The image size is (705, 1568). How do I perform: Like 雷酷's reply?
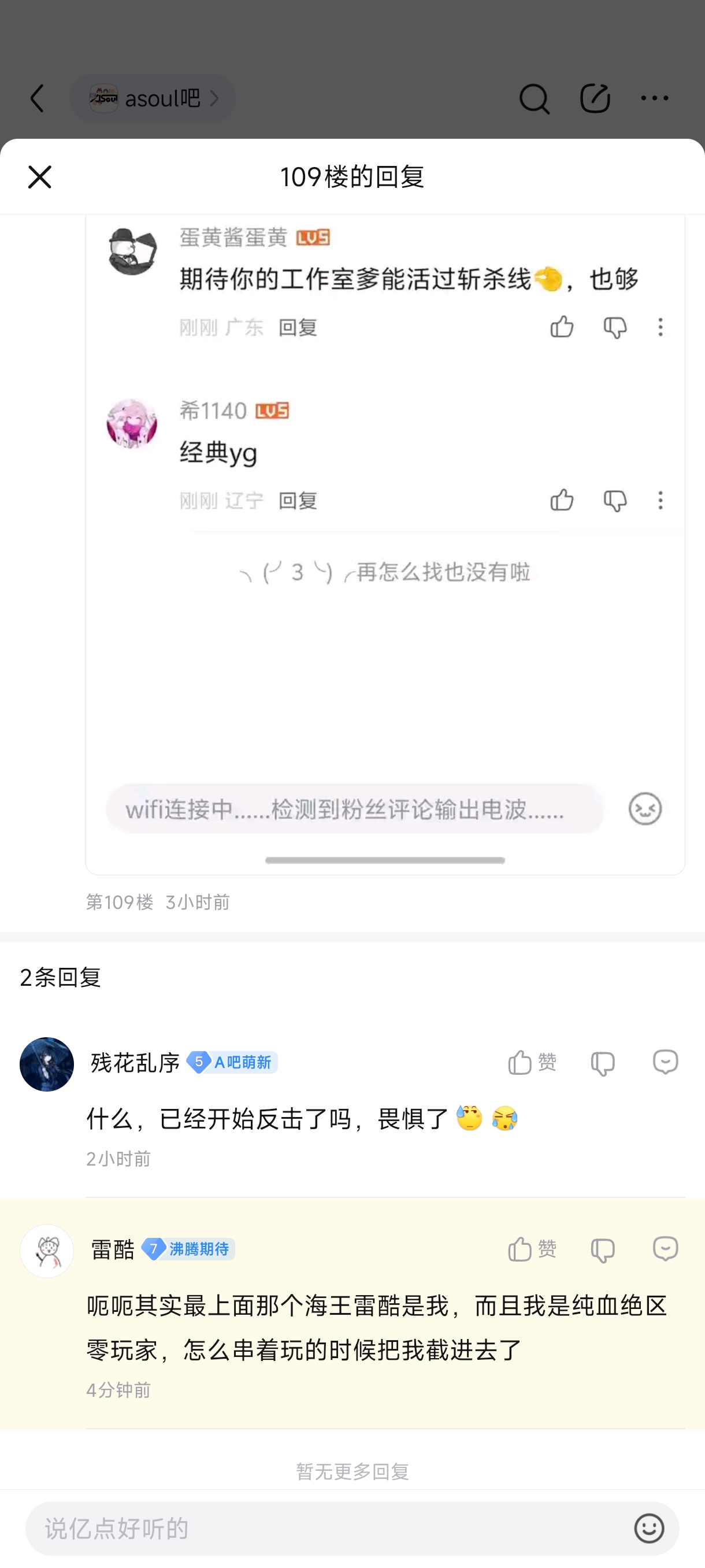(x=531, y=1249)
